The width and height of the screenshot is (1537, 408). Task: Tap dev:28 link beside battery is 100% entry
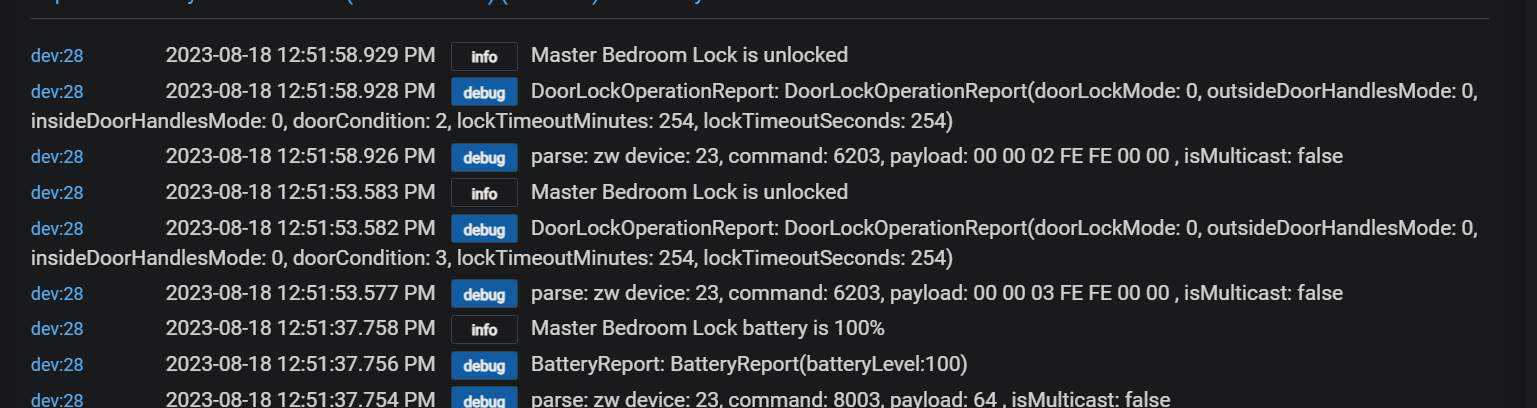coord(57,329)
